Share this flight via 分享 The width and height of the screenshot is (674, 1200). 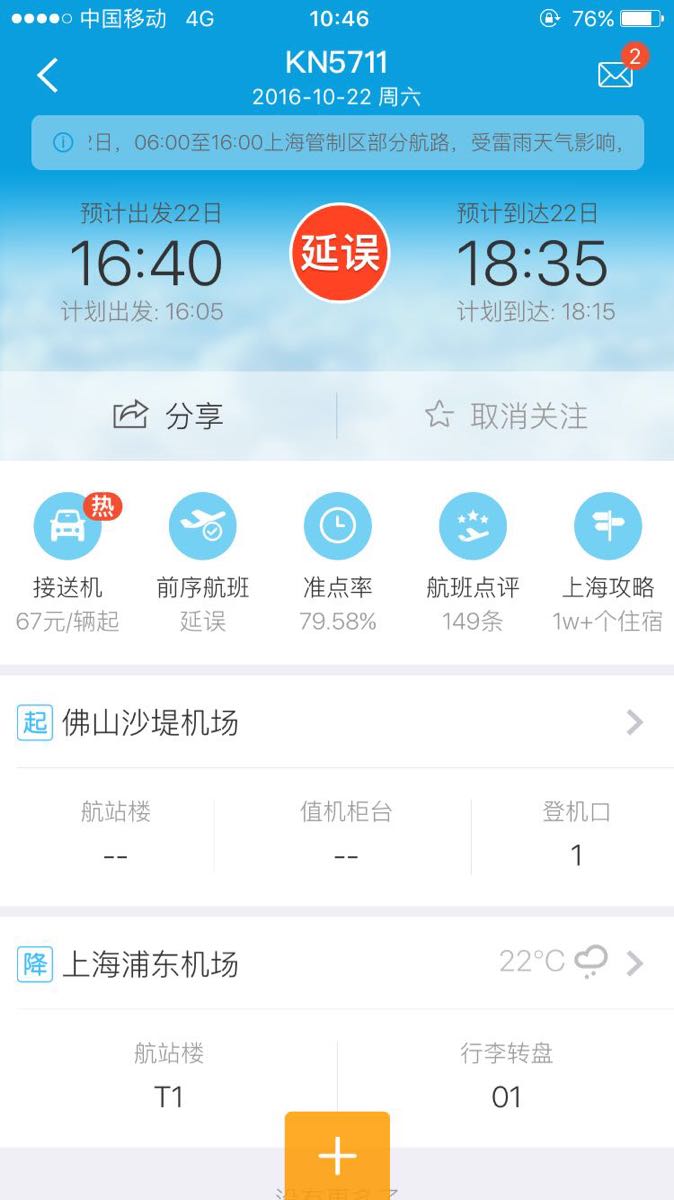click(x=168, y=416)
